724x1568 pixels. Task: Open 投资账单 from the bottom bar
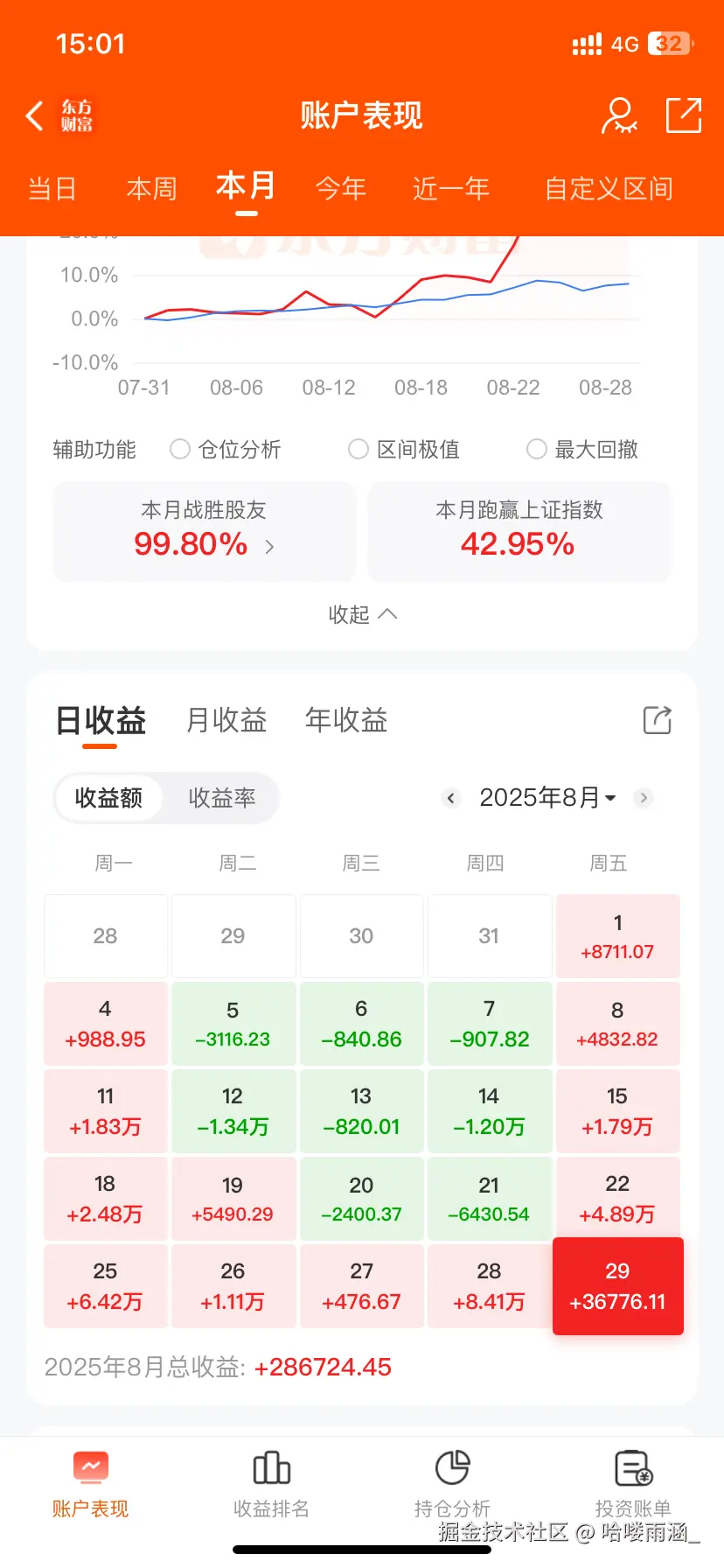(633, 1487)
